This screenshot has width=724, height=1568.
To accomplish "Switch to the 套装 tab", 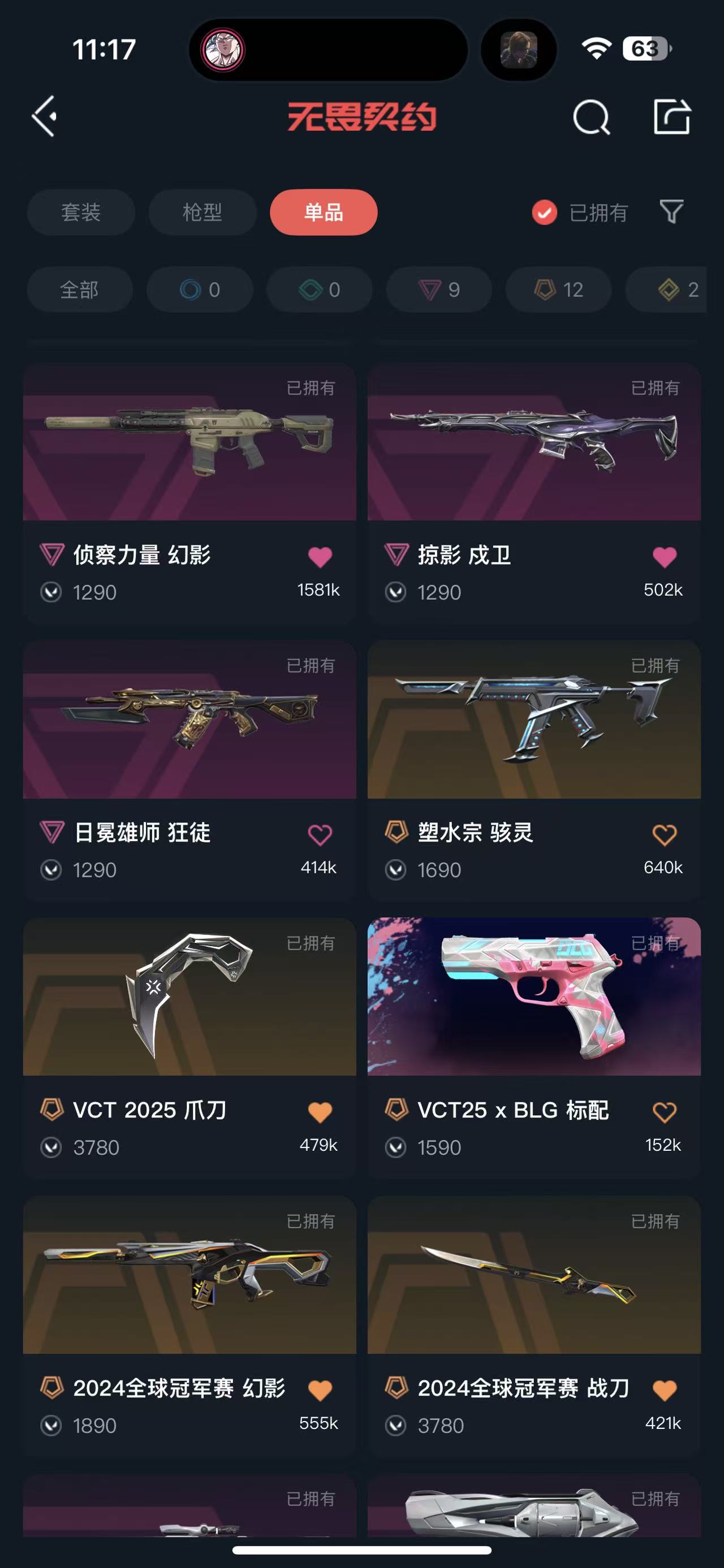I will [x=81, y=213].
